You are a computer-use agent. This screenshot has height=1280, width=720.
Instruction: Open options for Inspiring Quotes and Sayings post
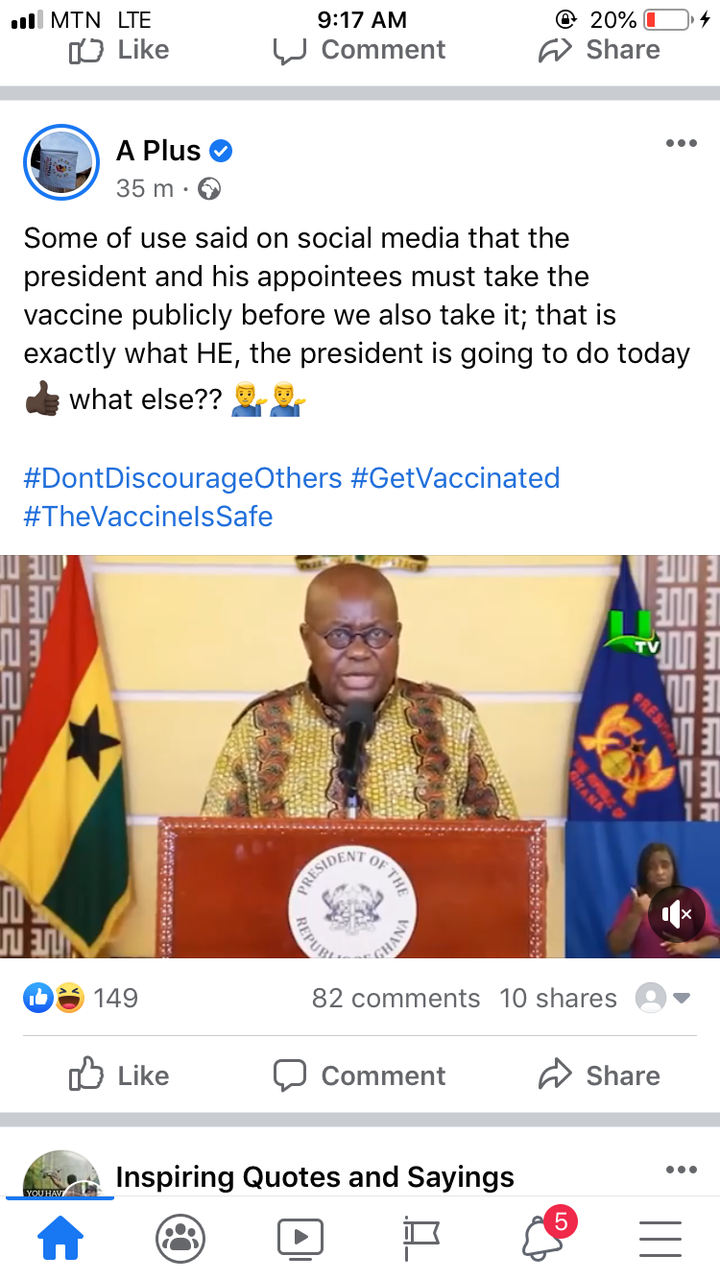681,1170
